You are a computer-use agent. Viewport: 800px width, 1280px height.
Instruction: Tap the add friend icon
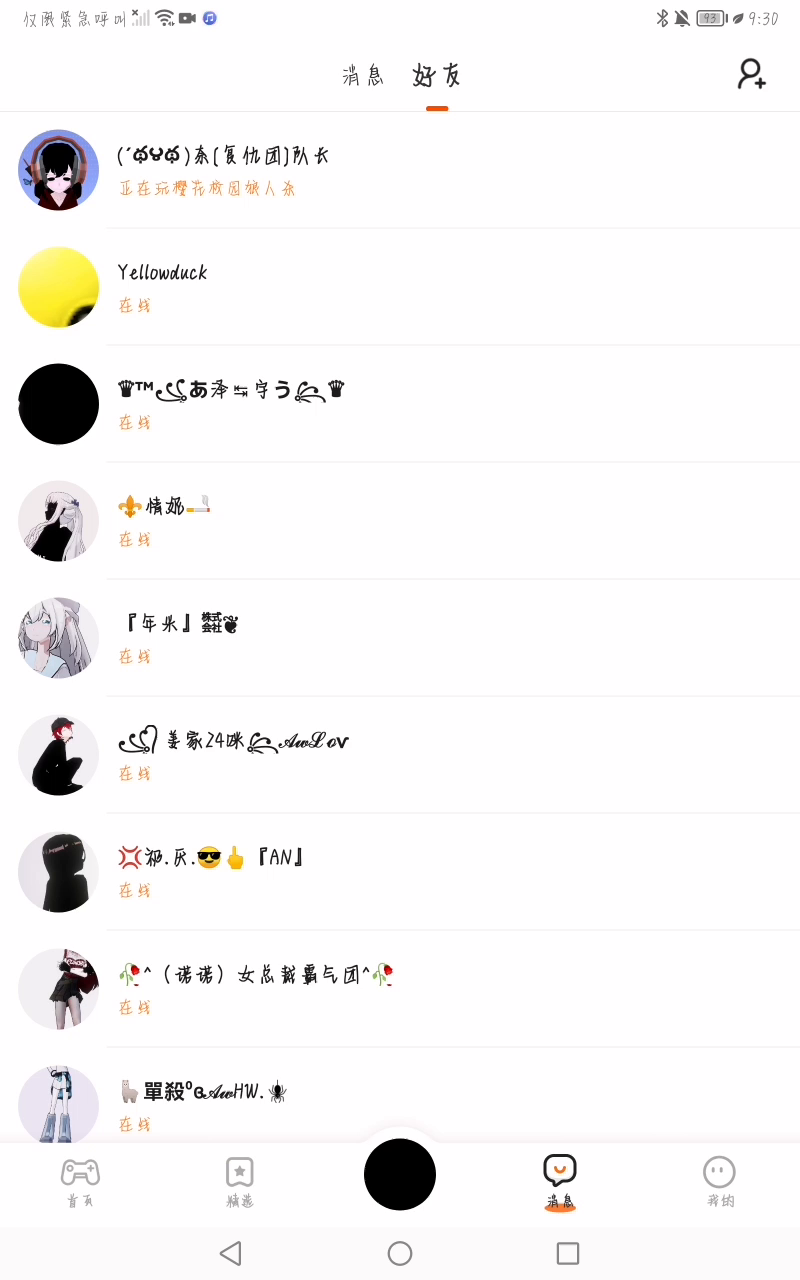[751, 74]
